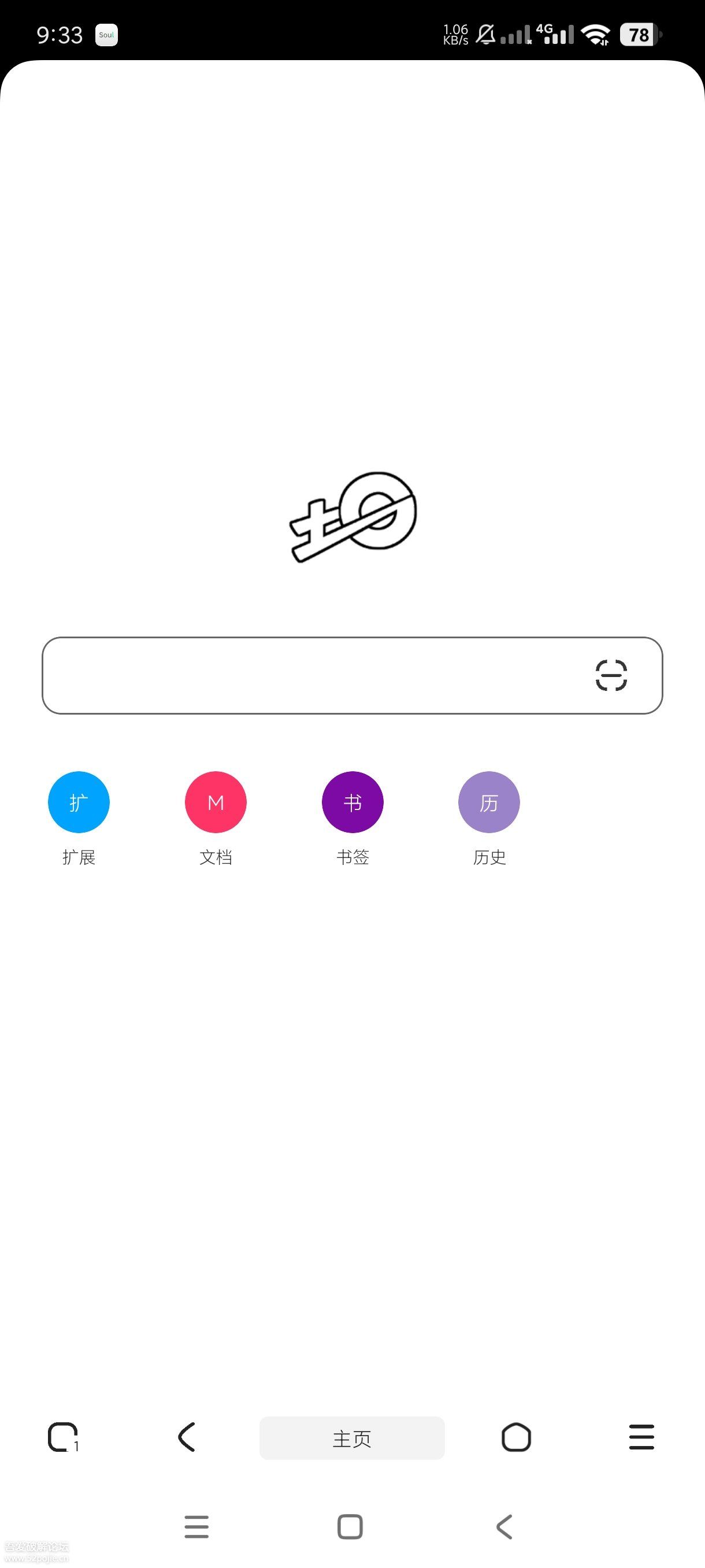This screenshot has height=1568, width=705.
Task: Go to the browser home page icon
Action: (x=516, y=1438)
